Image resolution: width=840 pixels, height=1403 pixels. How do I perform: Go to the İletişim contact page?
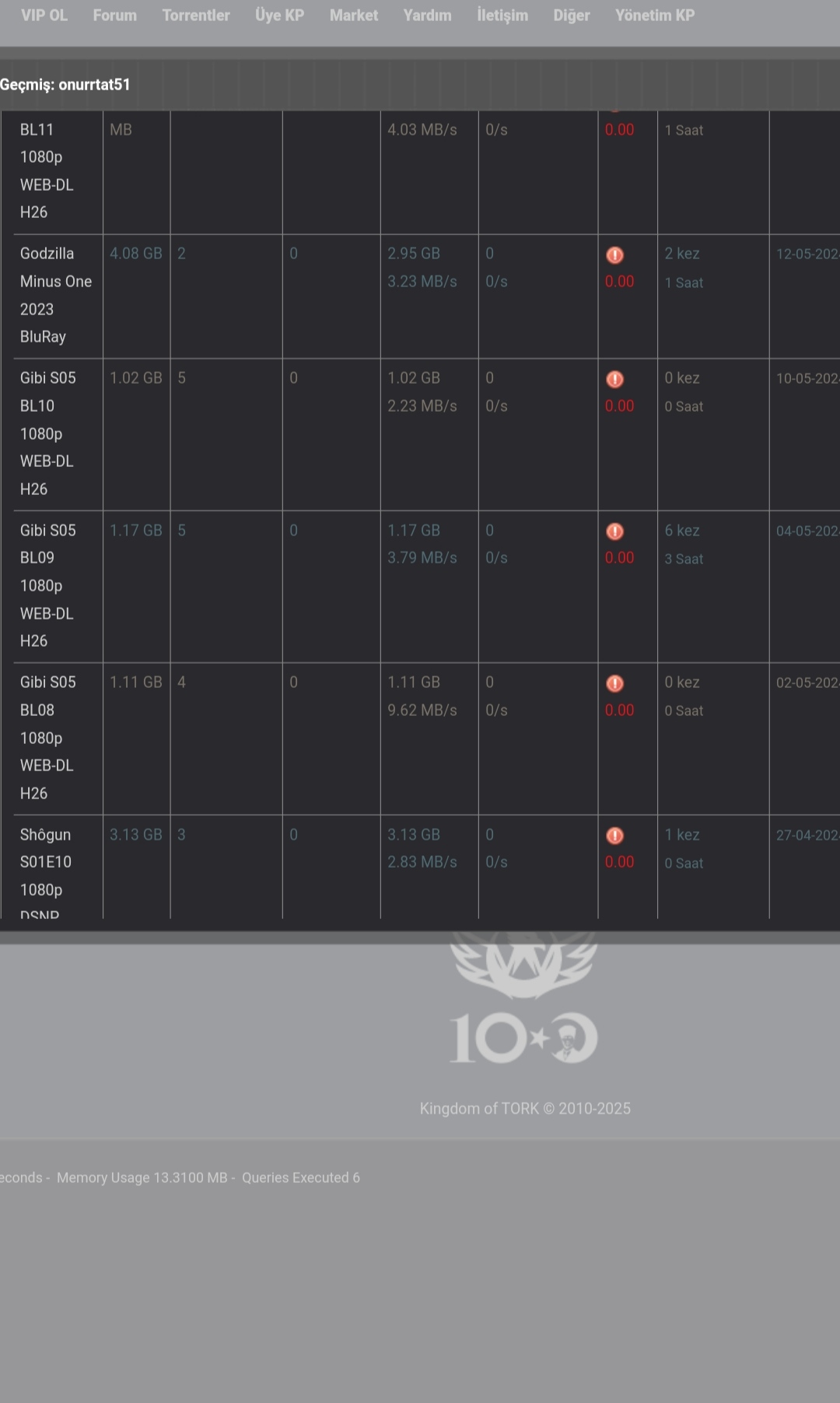(502, 16)
